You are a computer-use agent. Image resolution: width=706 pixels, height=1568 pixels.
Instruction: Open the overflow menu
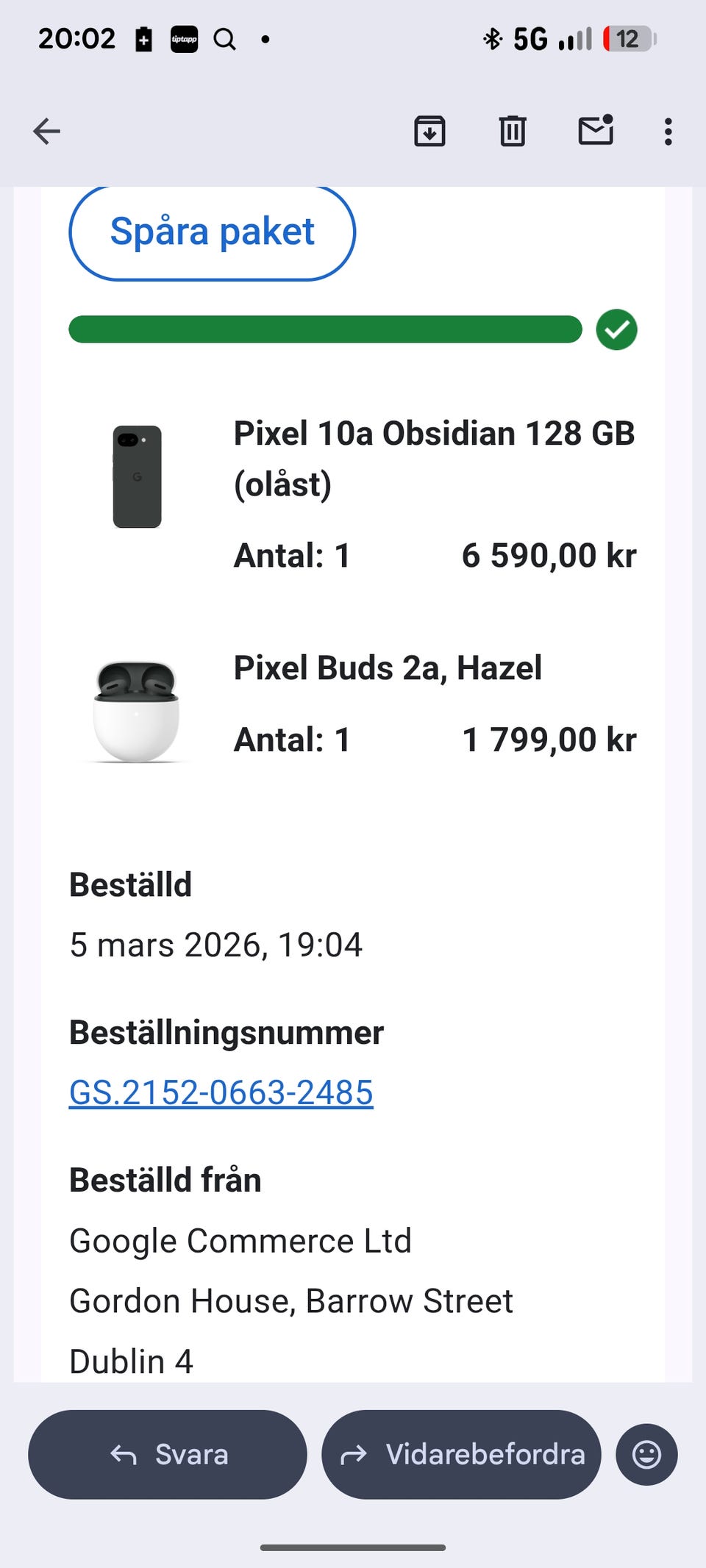(x=668, y=132)
